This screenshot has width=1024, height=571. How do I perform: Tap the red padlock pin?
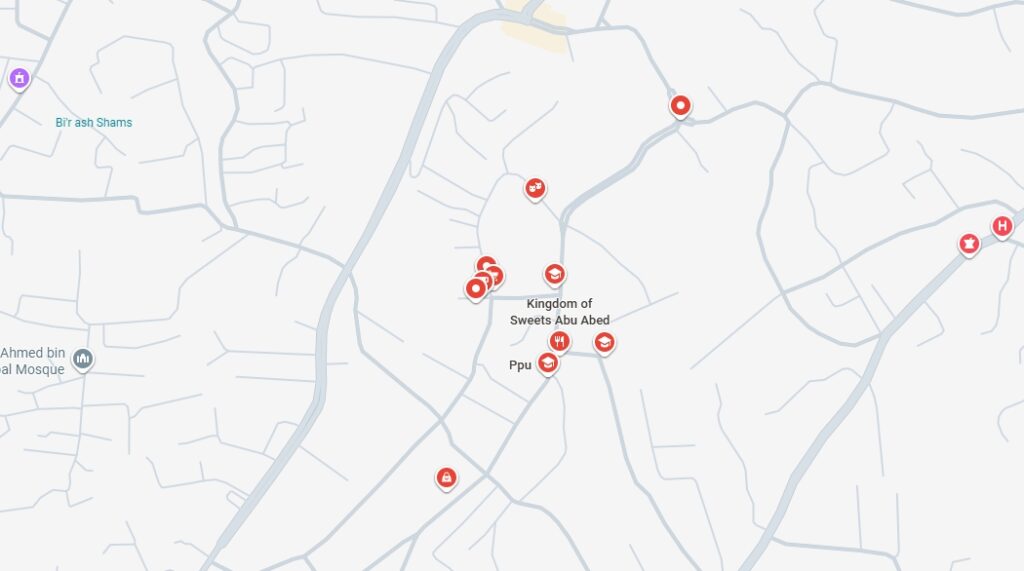pyautogui.click(x=446, y=478)
